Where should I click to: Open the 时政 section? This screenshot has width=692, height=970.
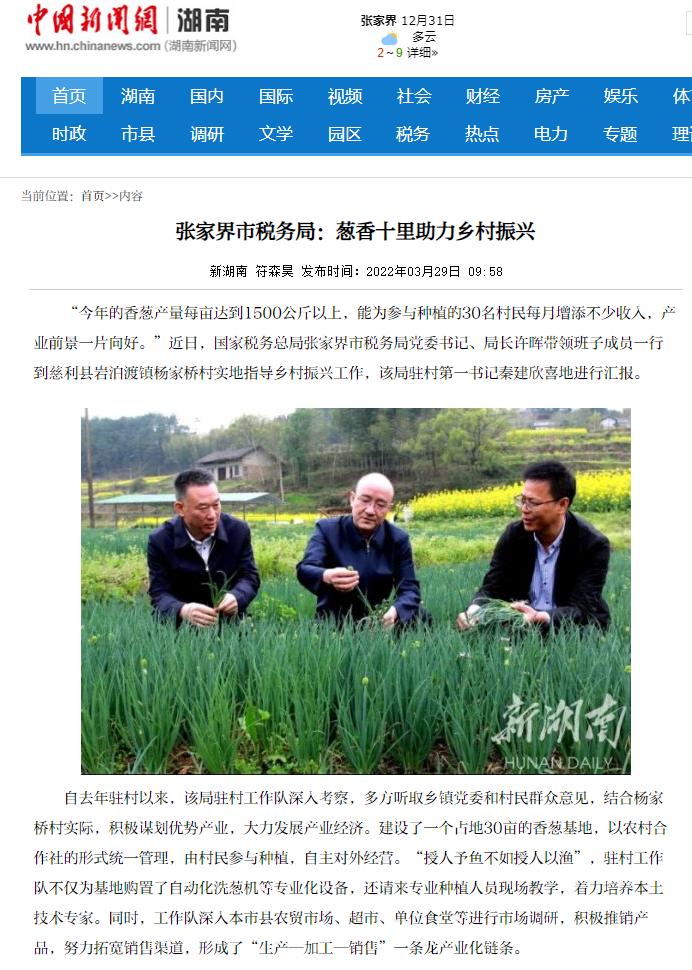coord(69,134)
